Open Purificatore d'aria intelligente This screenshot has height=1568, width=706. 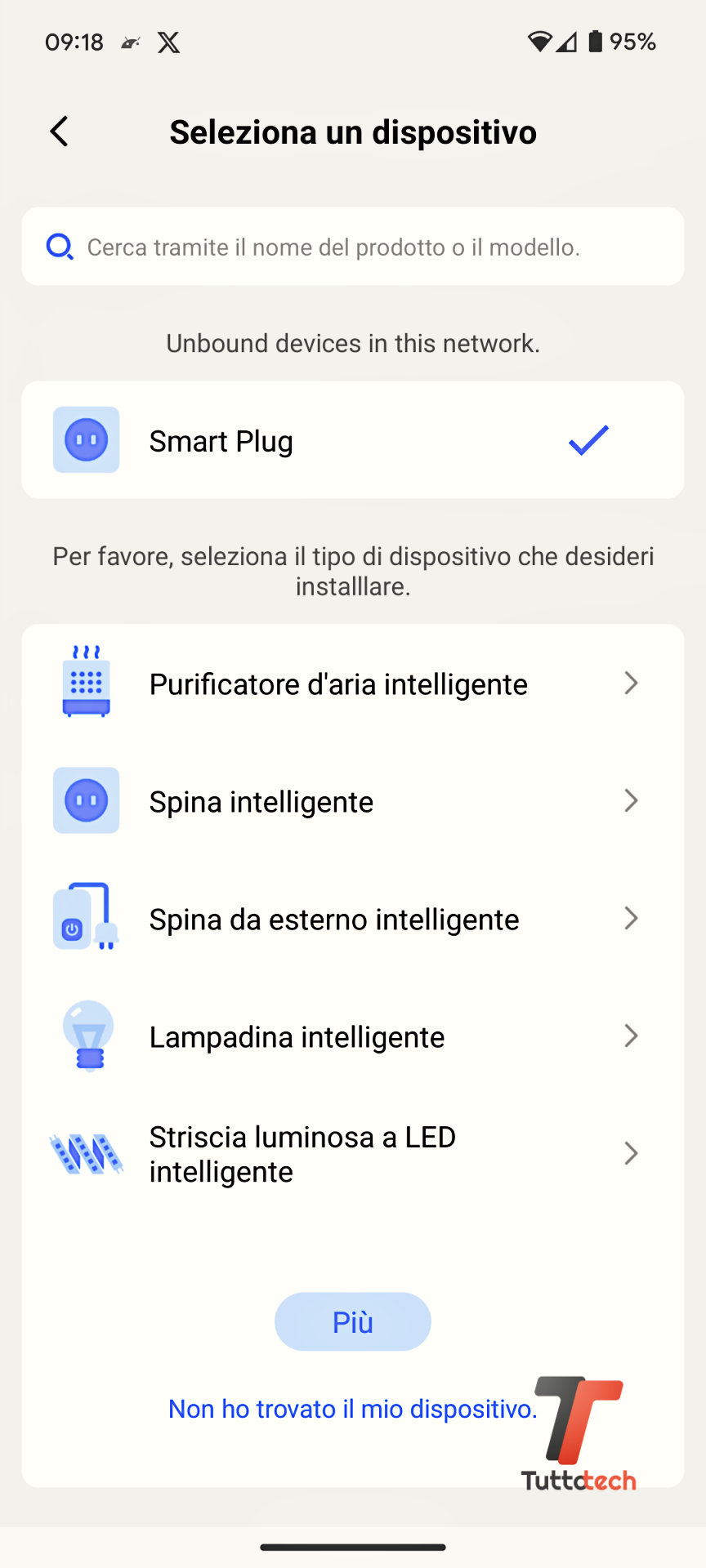click(353, 684)
